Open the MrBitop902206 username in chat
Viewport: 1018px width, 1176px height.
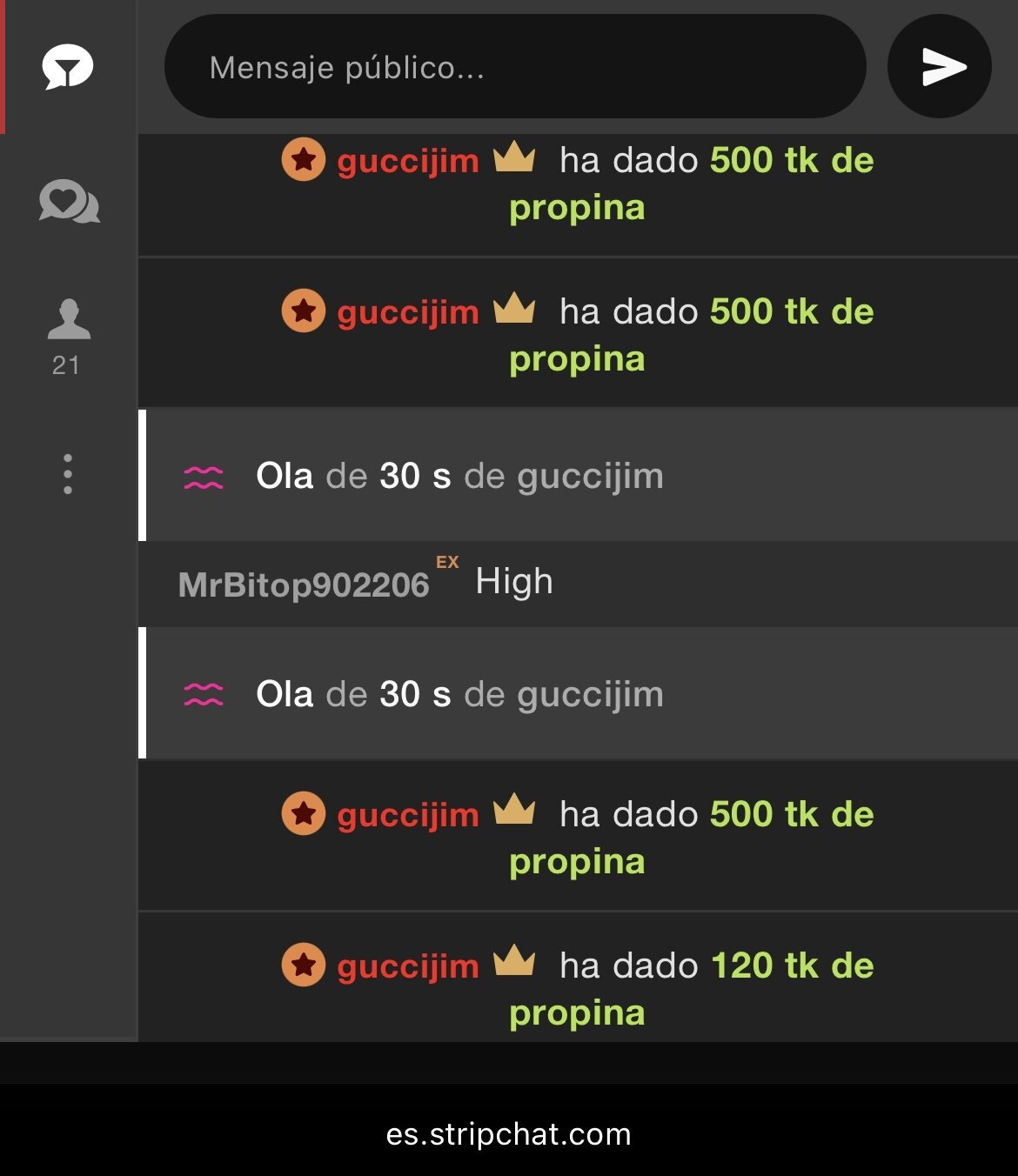click(x=303, y=585)
